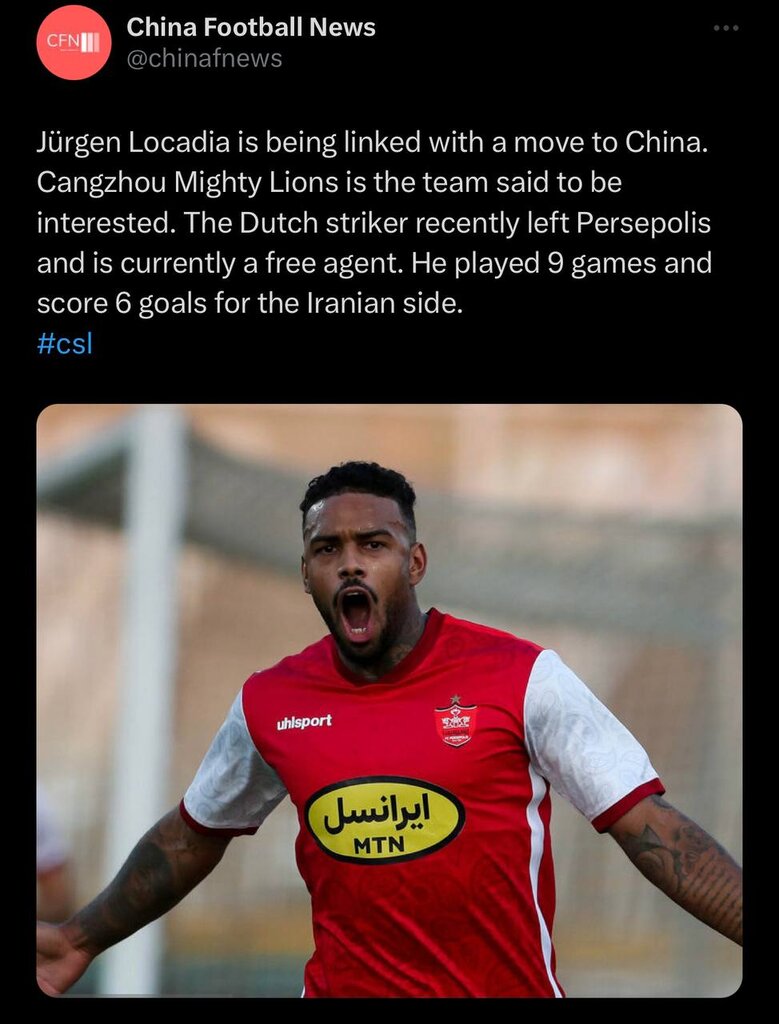The width and height of the screenshot is (779, 1024).
Task: Tap the #csl hashtag link
Action: pyautogui.click(x=64, y=344)
